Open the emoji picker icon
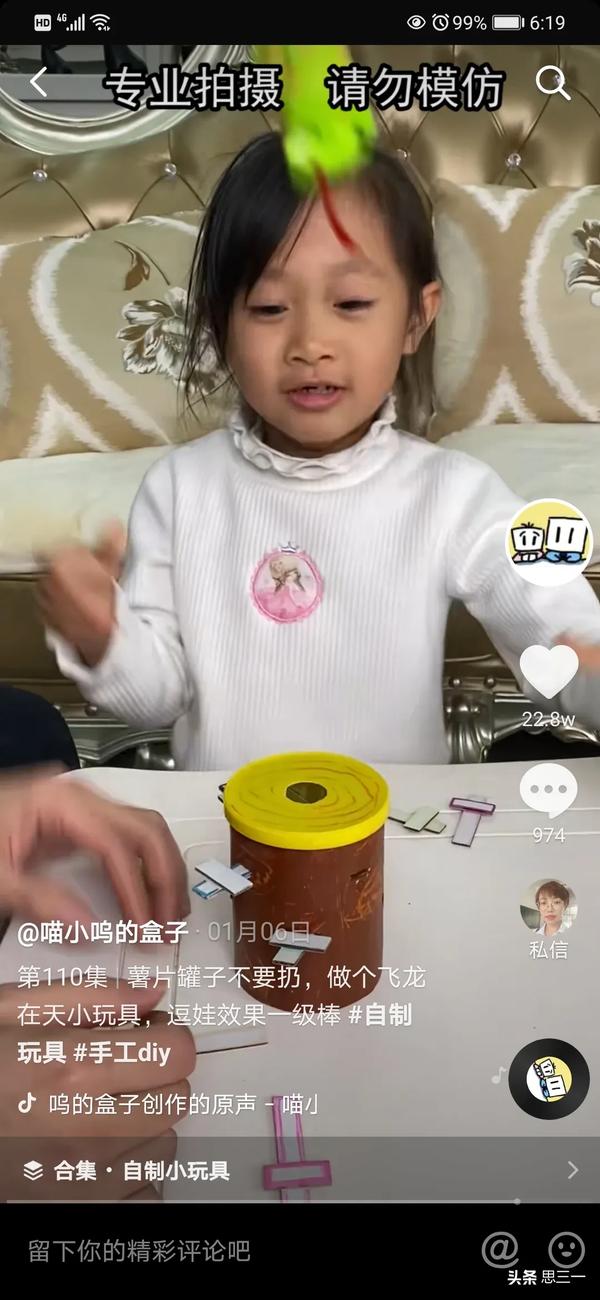 coord(566,1248)
